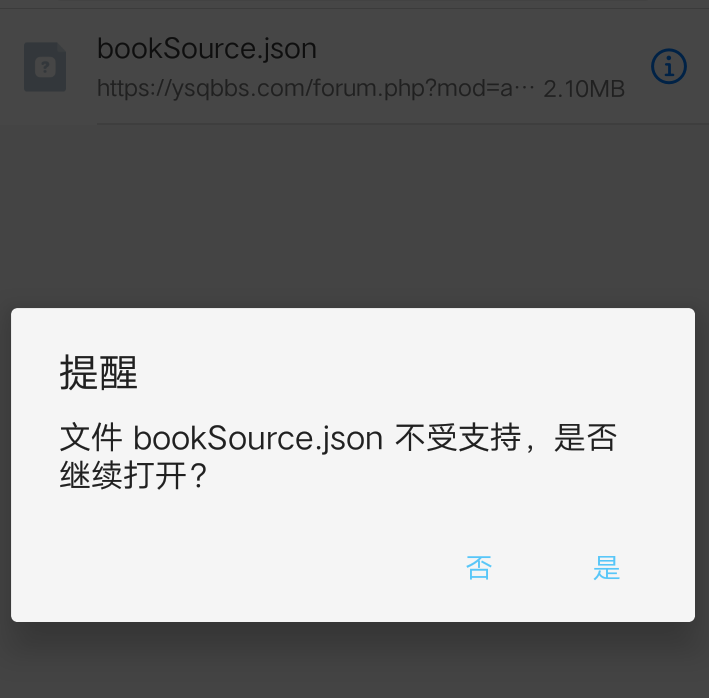Tap 否 to cancel opening bookSource.json
The width and height of the screenshot is (709, 698).
(479, 568)
